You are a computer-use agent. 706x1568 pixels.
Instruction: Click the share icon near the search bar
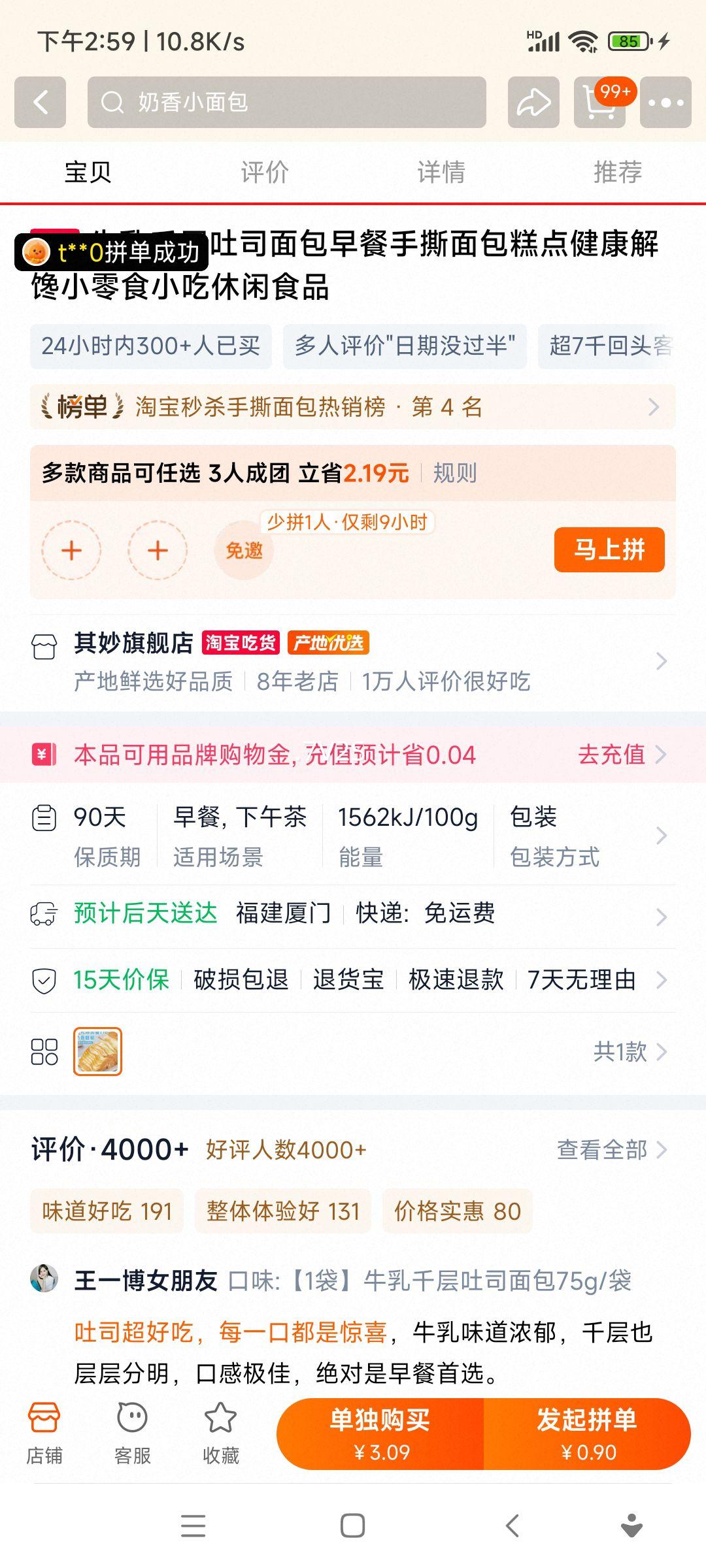tap(533, 103)
